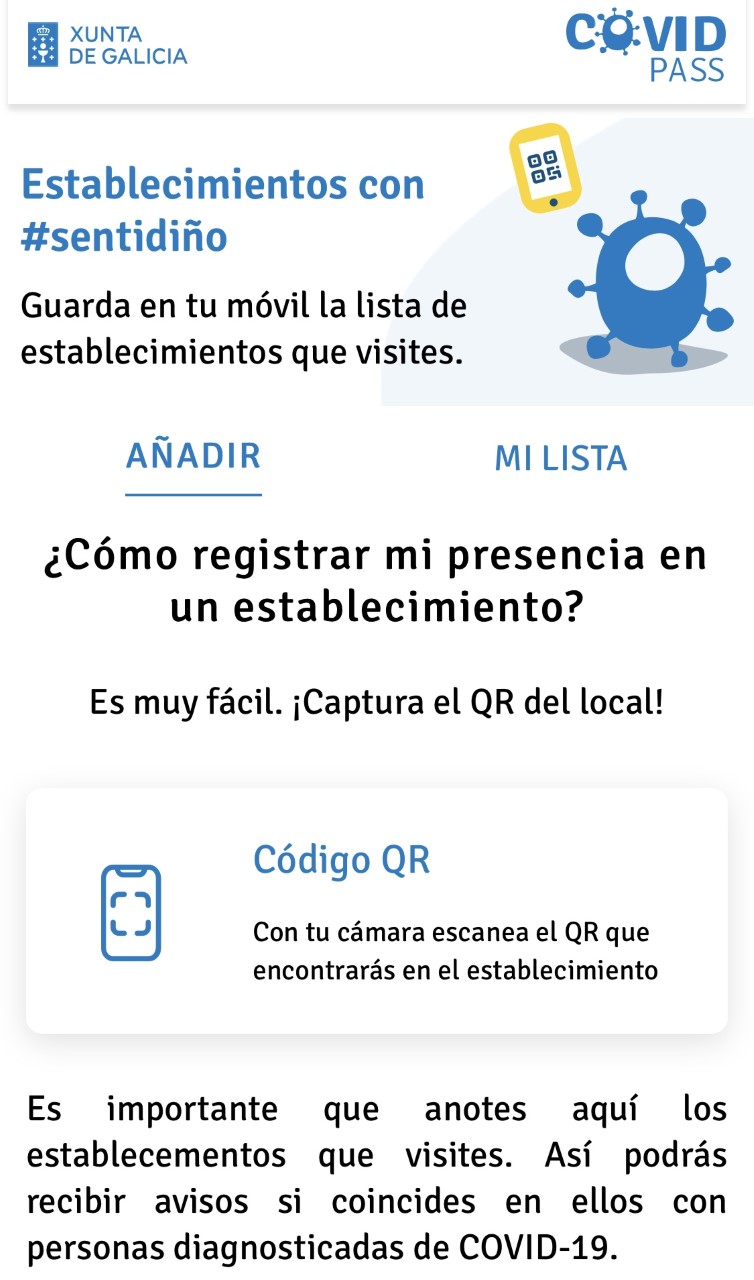Select the AÑADIR tab
Image resolution: width=754 pixels, height=1280 pixels.
tap(193, 456)
